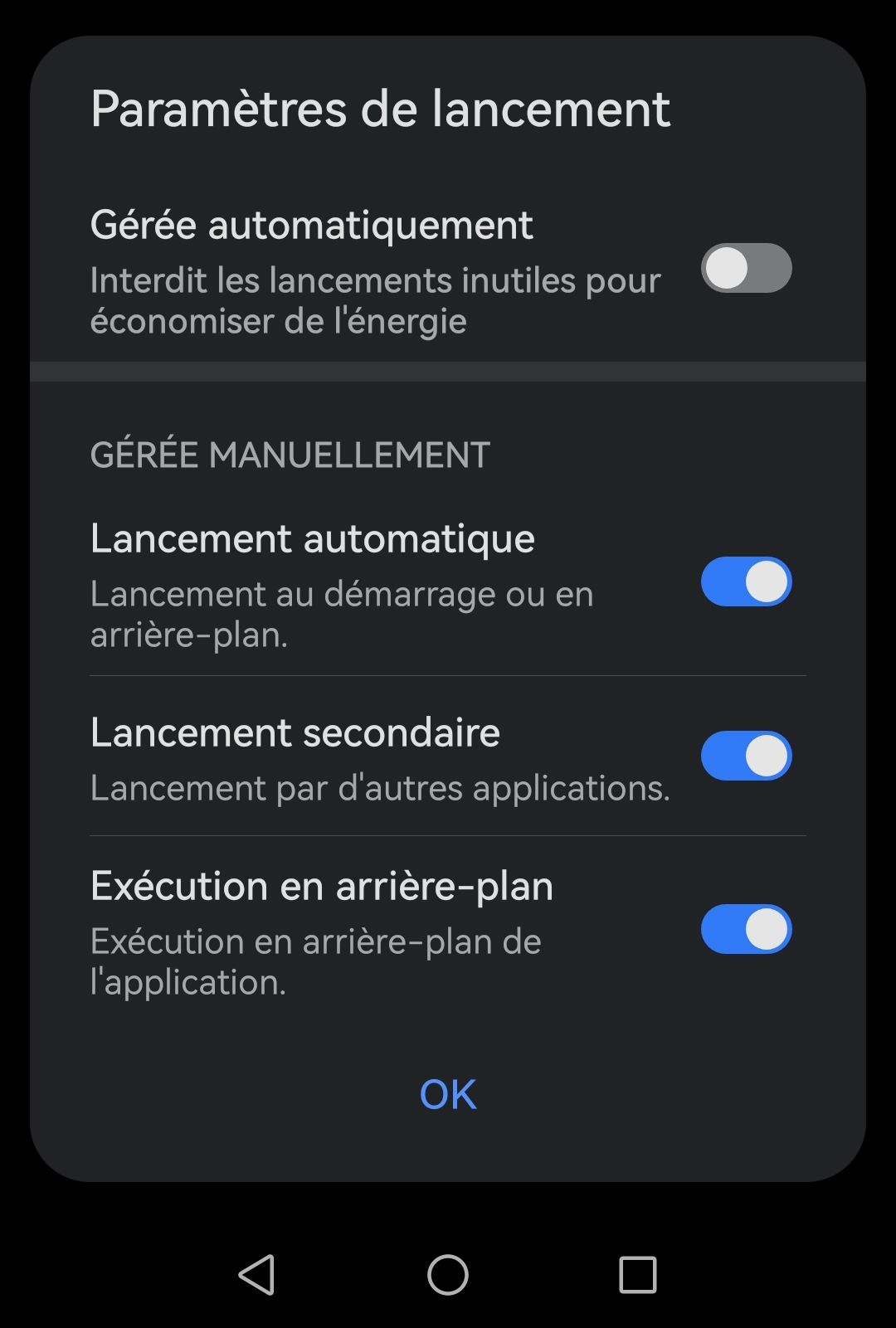The width and height of the screenshot is (896, 1328).
Task: Confirm the dialog with OK
Action: (448, 1094)
